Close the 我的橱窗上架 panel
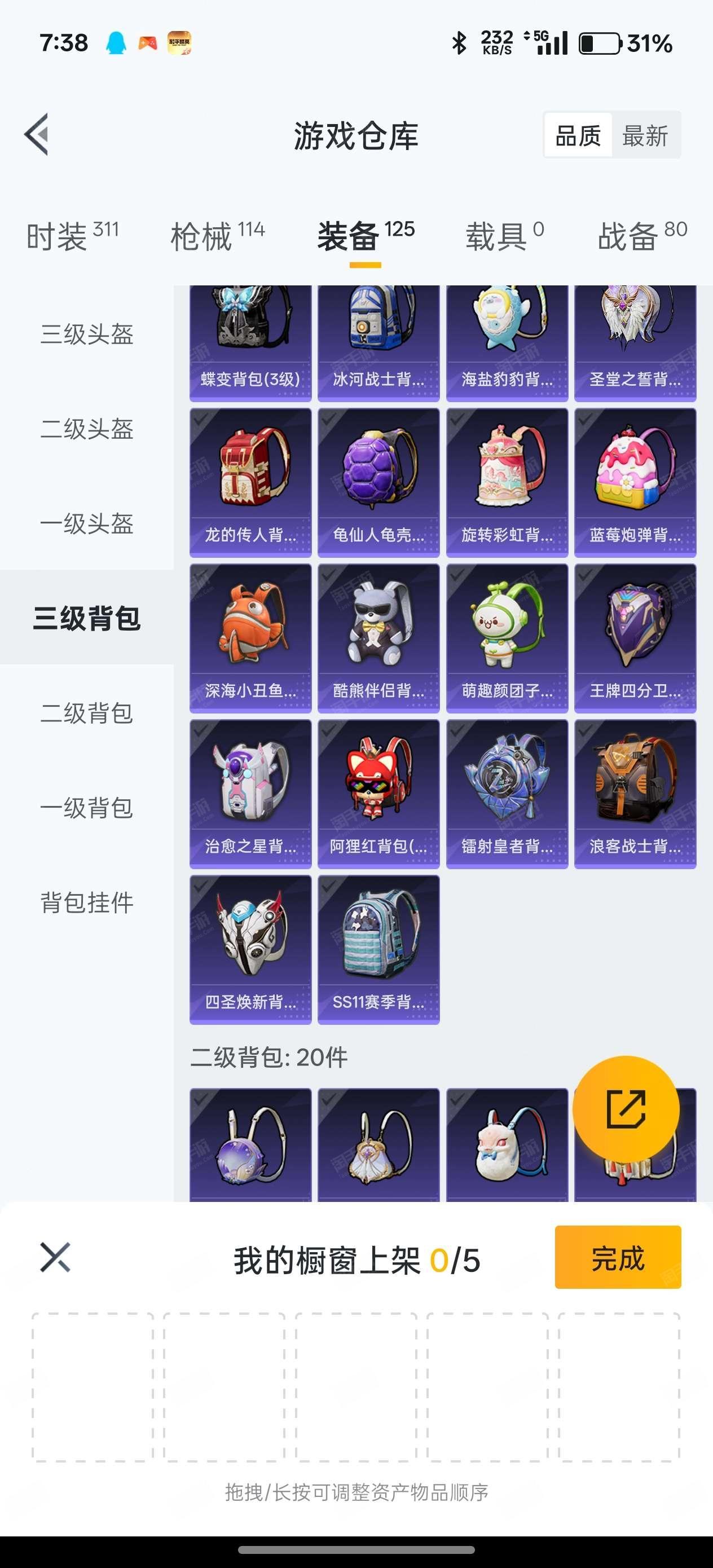713x1568 pixels. 55,1258
